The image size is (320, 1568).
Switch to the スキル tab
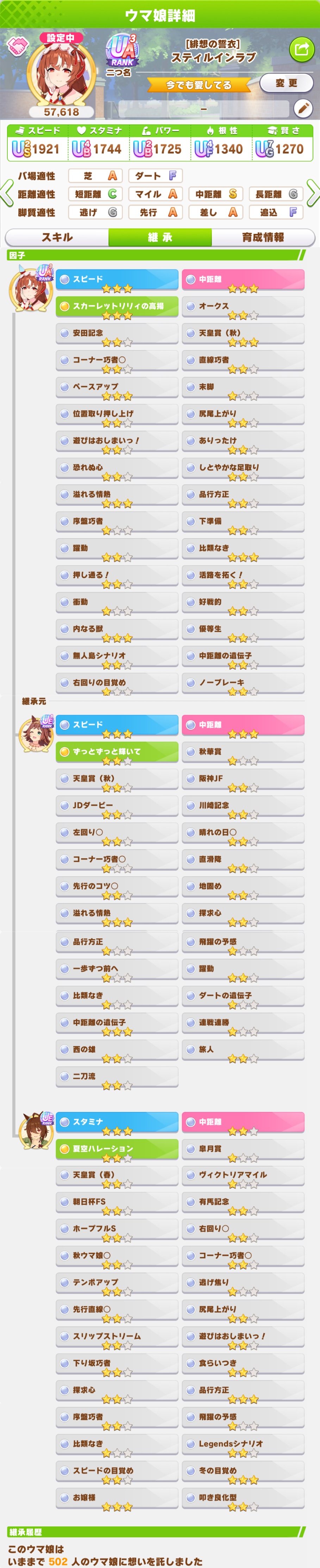57,237
